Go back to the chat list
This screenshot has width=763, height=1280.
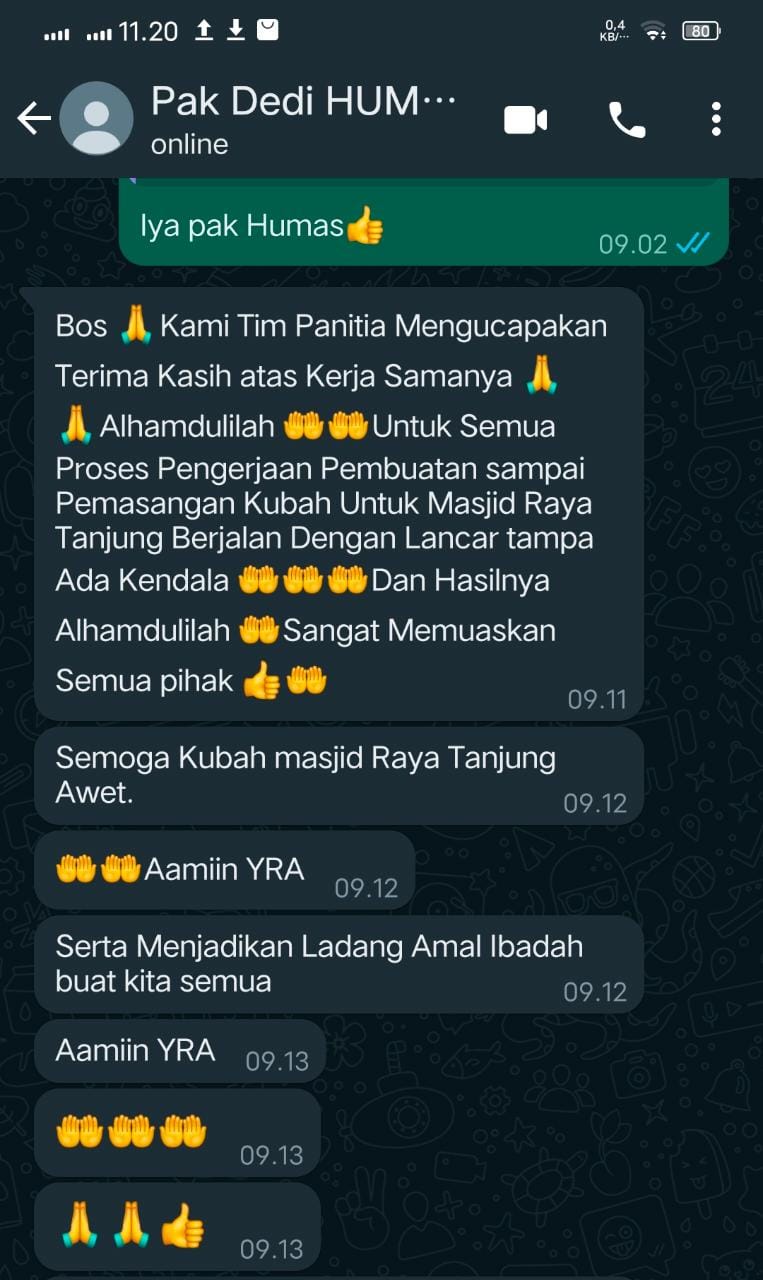33,119
